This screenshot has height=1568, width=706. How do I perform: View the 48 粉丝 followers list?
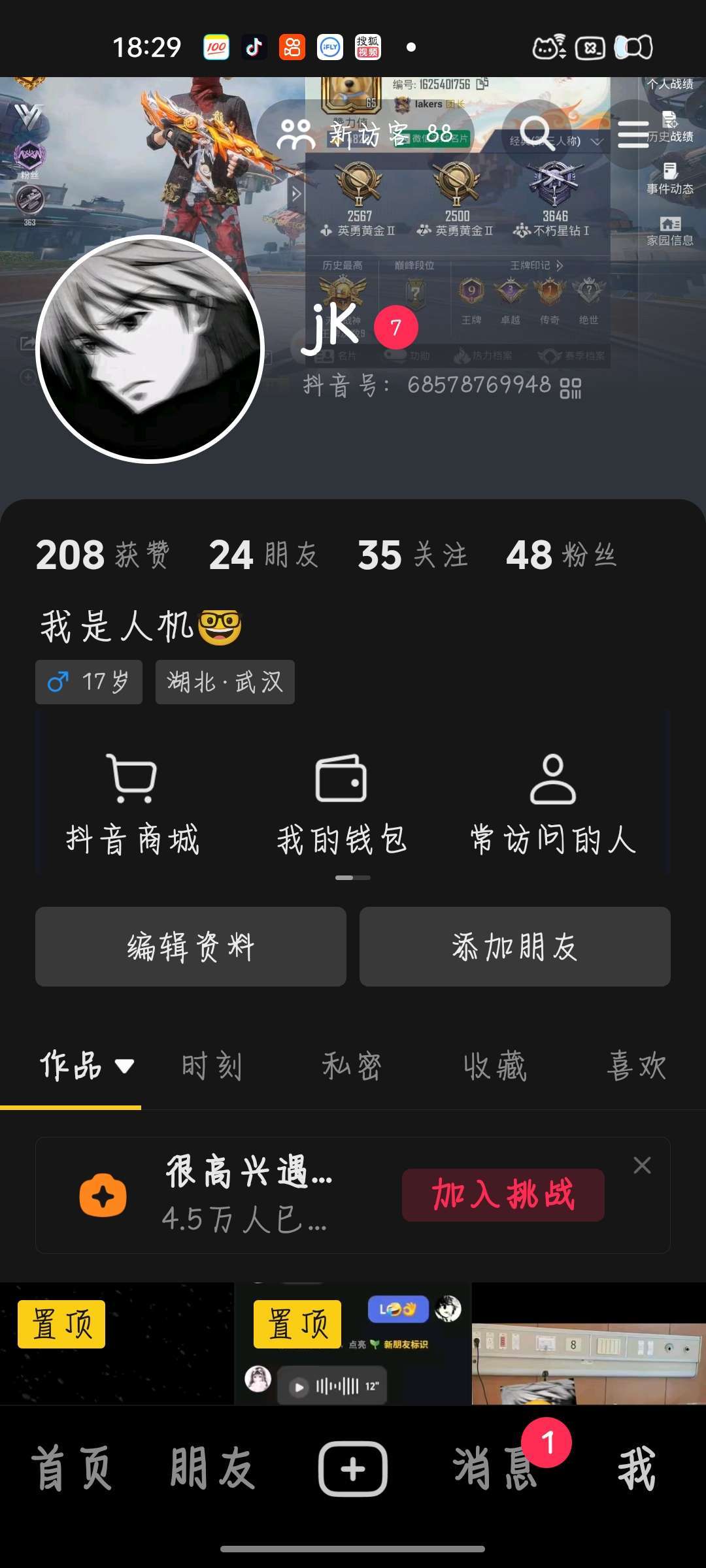pos(561,555)
